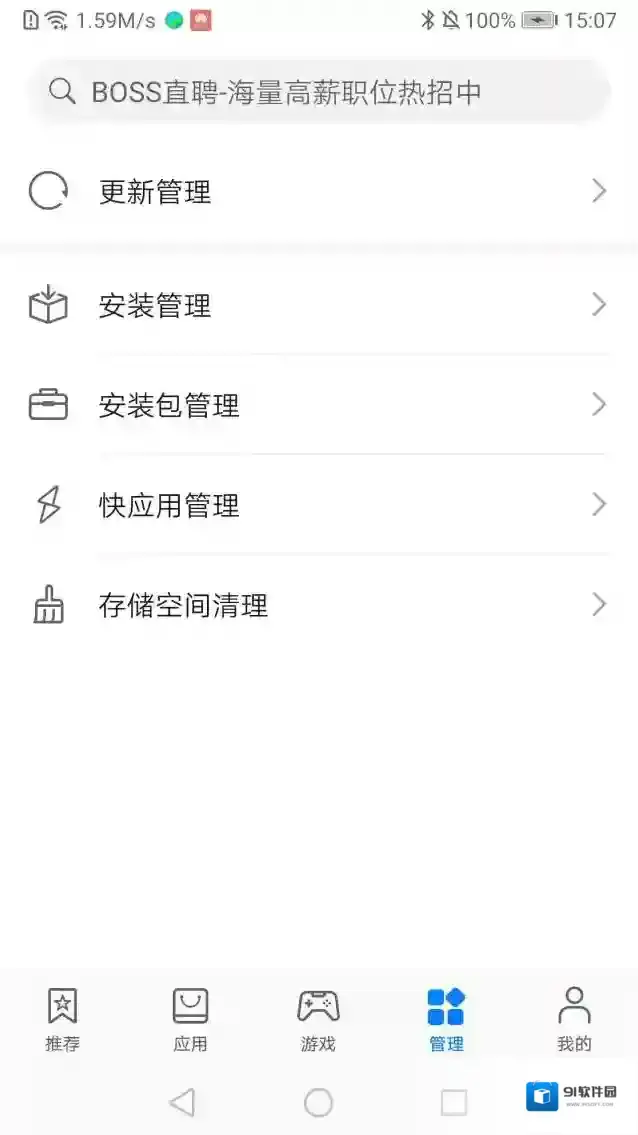Open 存储空间清理 (storage cleanup)
This screenshot has height=1135, width=638.
click(x=318, y=605)
